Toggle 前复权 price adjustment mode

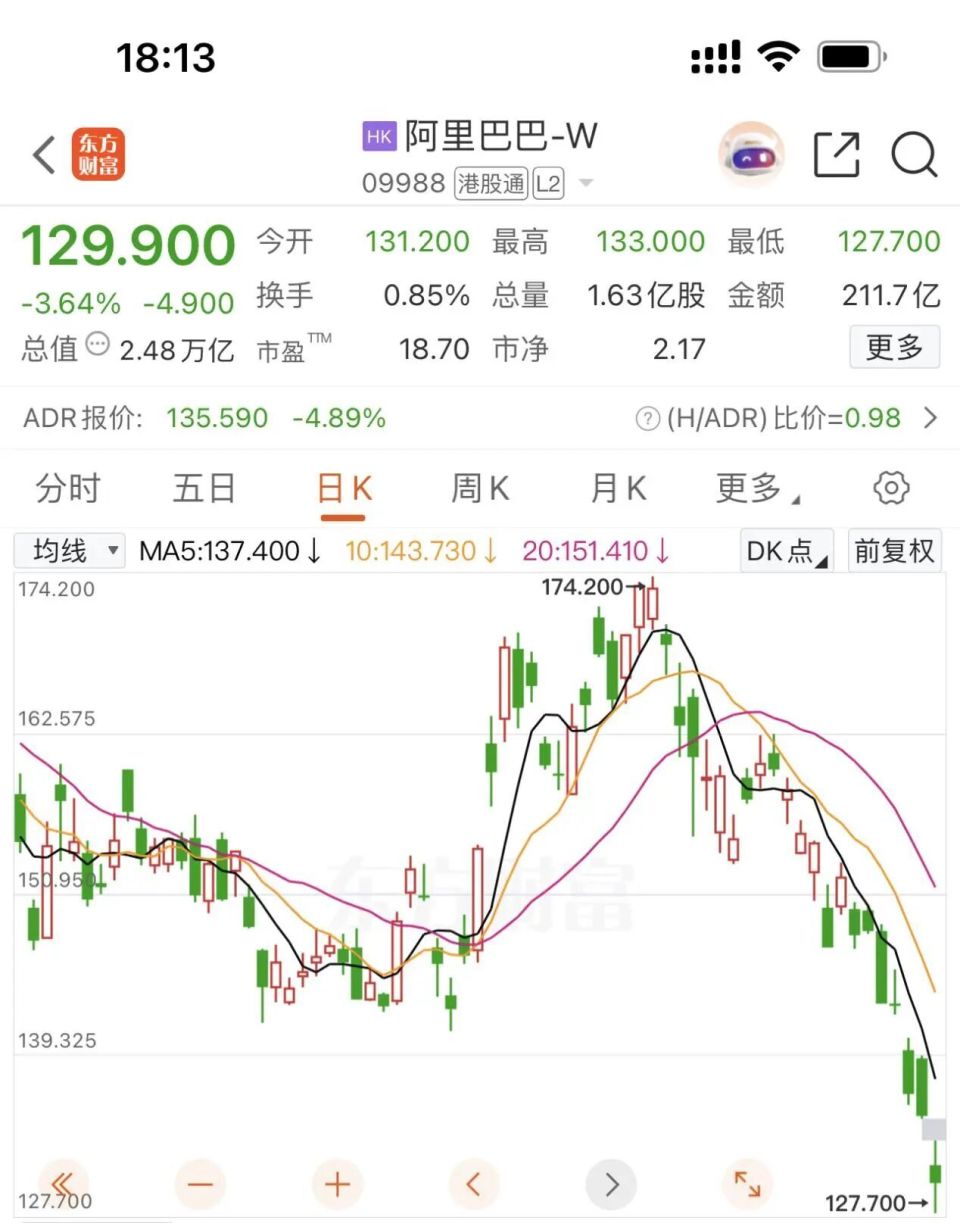pos(893,550)
